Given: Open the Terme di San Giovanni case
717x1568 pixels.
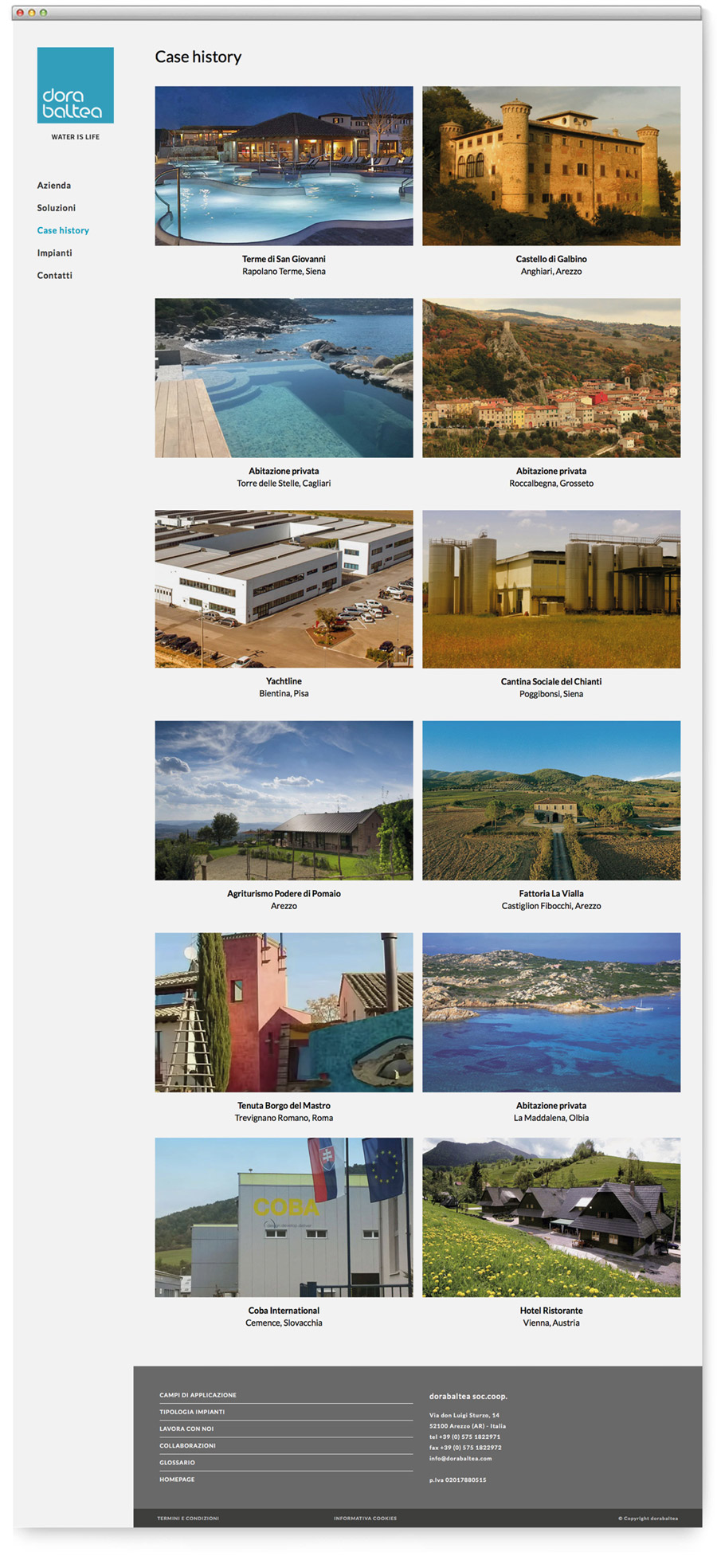Looking at the screenshot, I should click(x=284, y=166).
